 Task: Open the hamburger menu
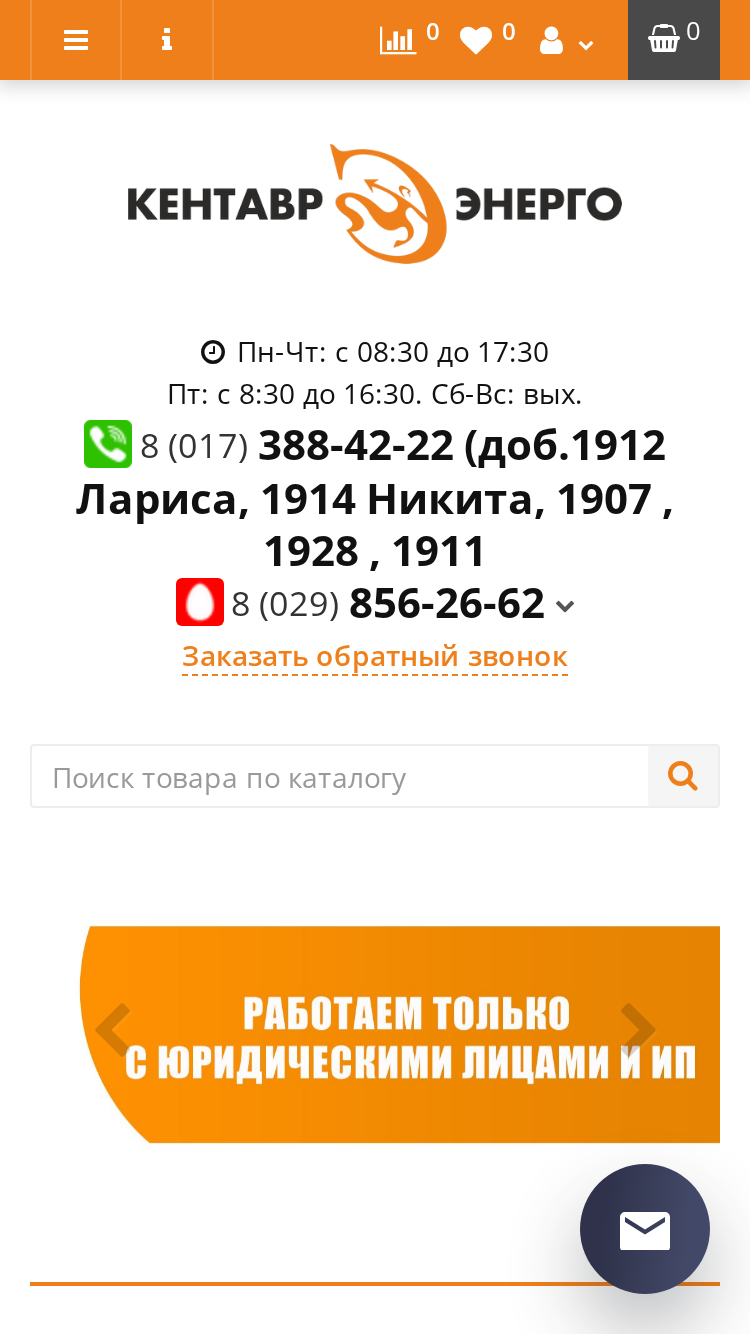(x=76, y=40)
